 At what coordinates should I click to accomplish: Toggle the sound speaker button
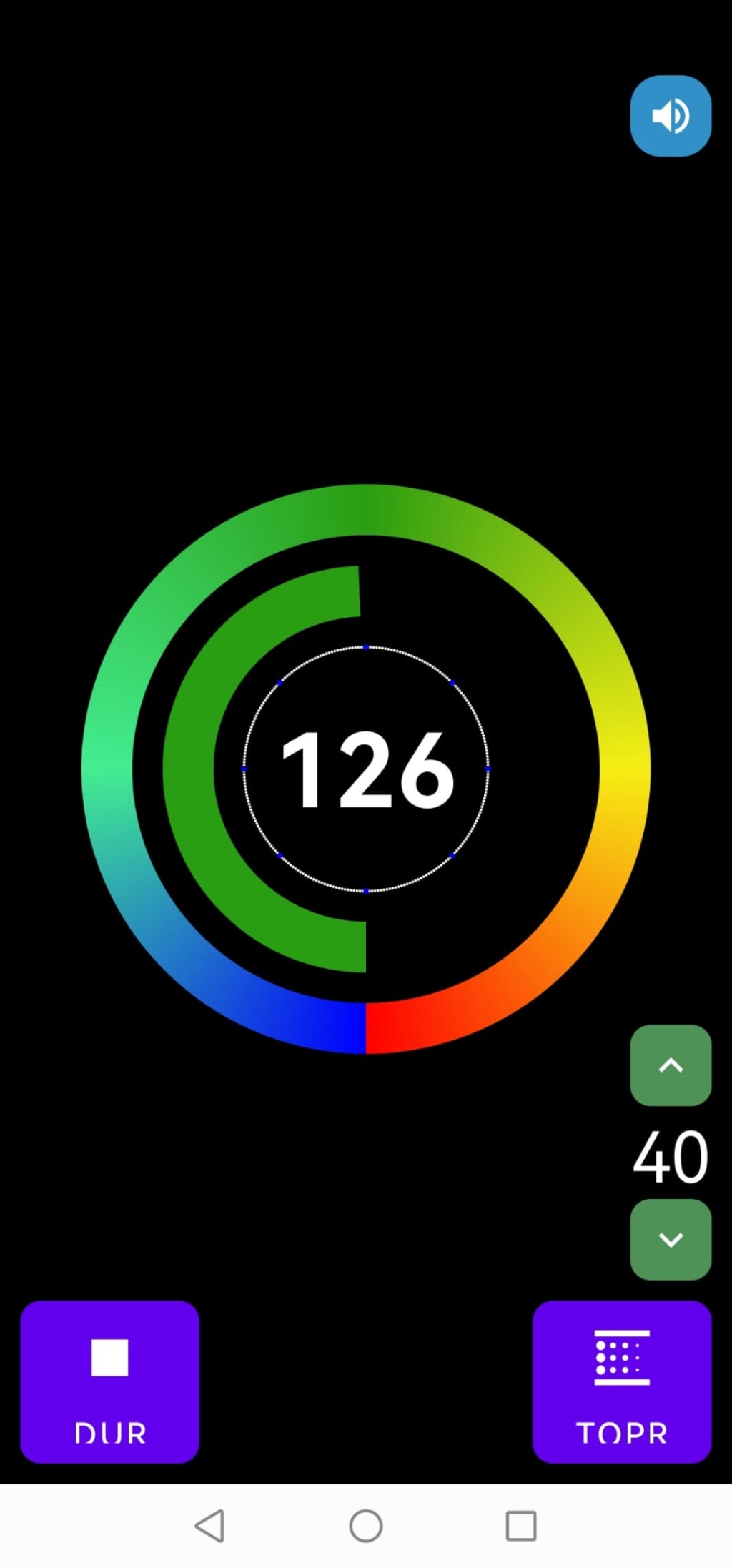click(x=671, y=116)
